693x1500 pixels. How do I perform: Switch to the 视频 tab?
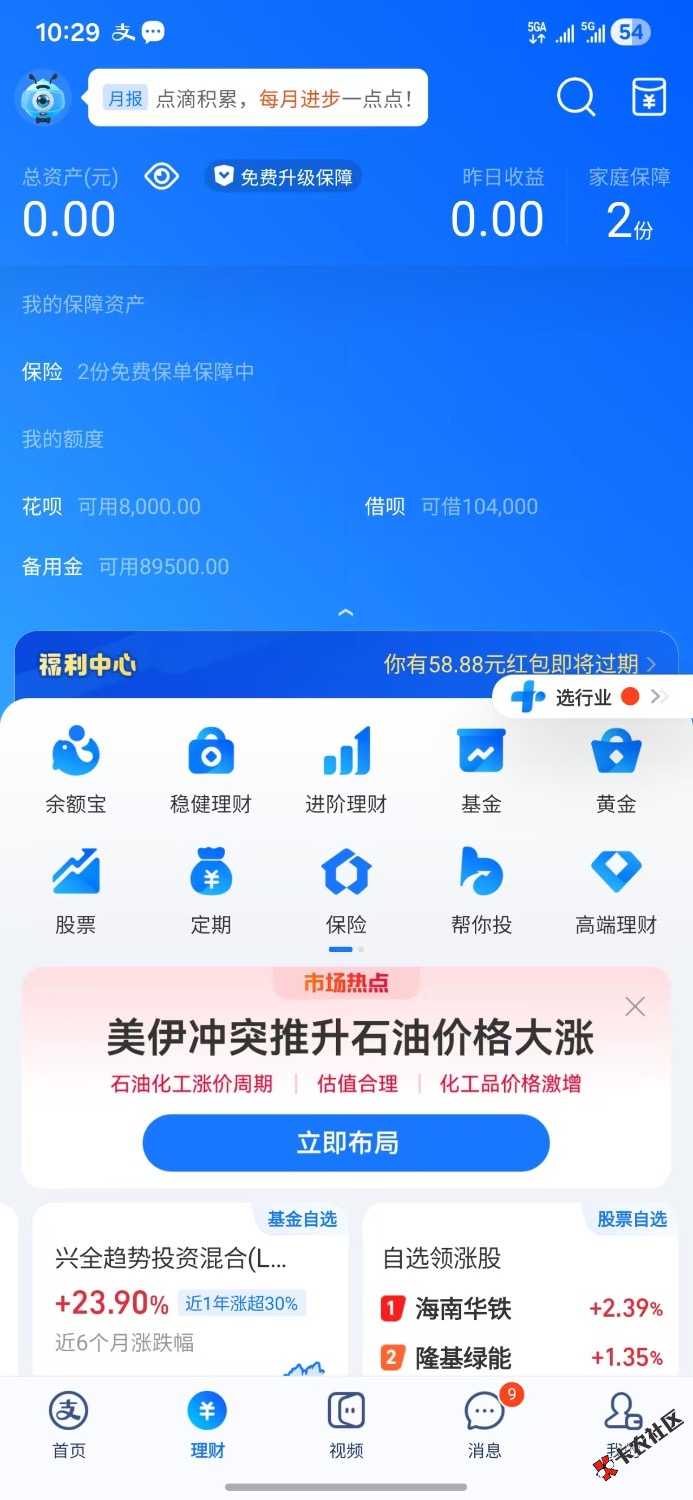[x=346, y=1423]
